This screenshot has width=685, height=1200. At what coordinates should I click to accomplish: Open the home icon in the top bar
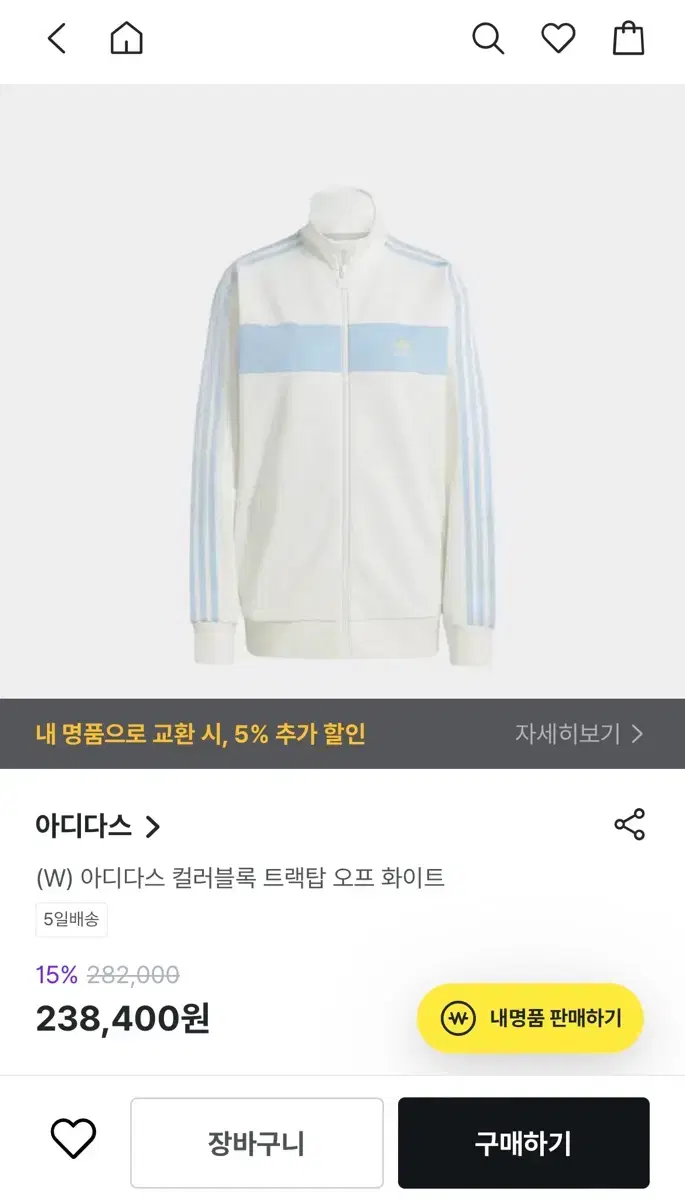pyautogui.click(x=126, y=39)
